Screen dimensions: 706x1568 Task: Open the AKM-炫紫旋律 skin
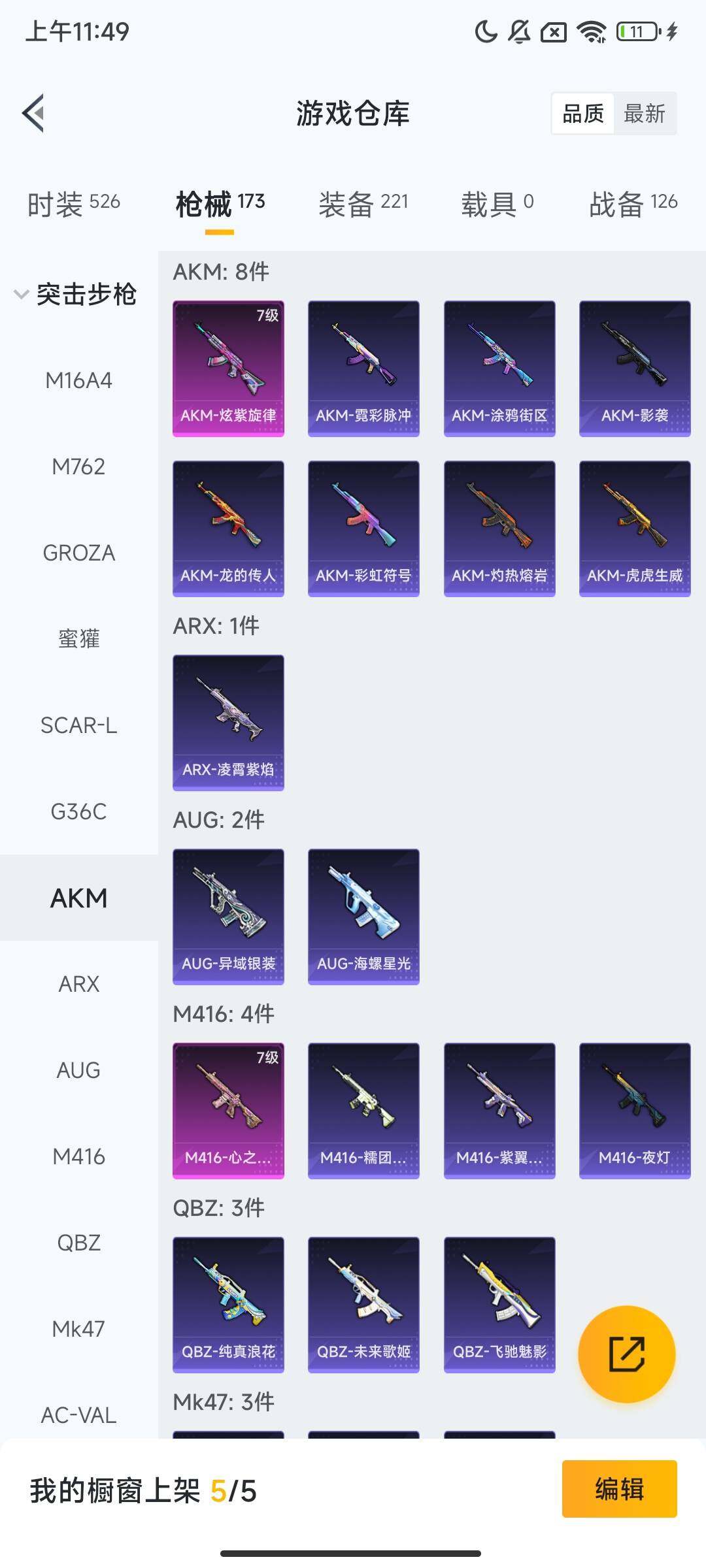point(228,368)
